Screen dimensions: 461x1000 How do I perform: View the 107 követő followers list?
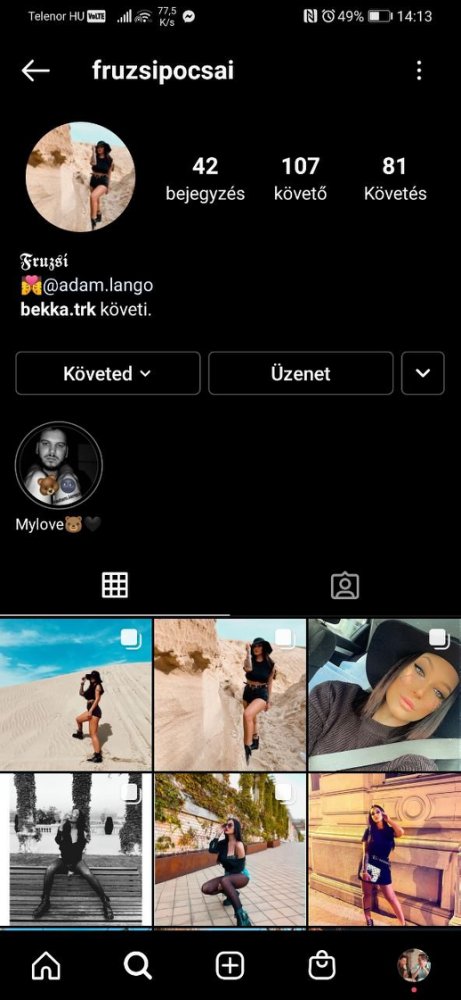pos(300,179)
